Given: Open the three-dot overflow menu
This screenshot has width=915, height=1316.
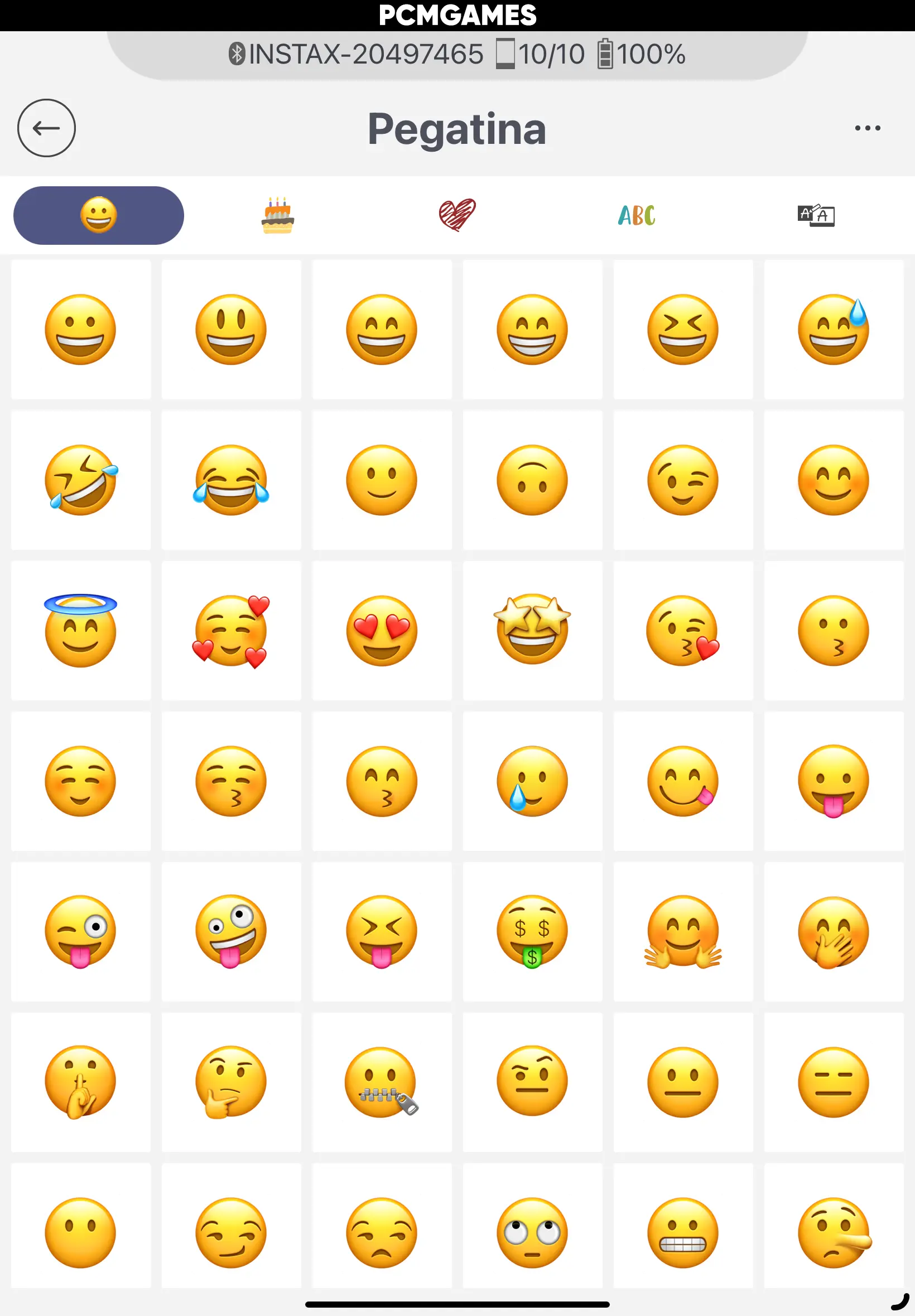Looking at the screenshot, I should point(867,128).
